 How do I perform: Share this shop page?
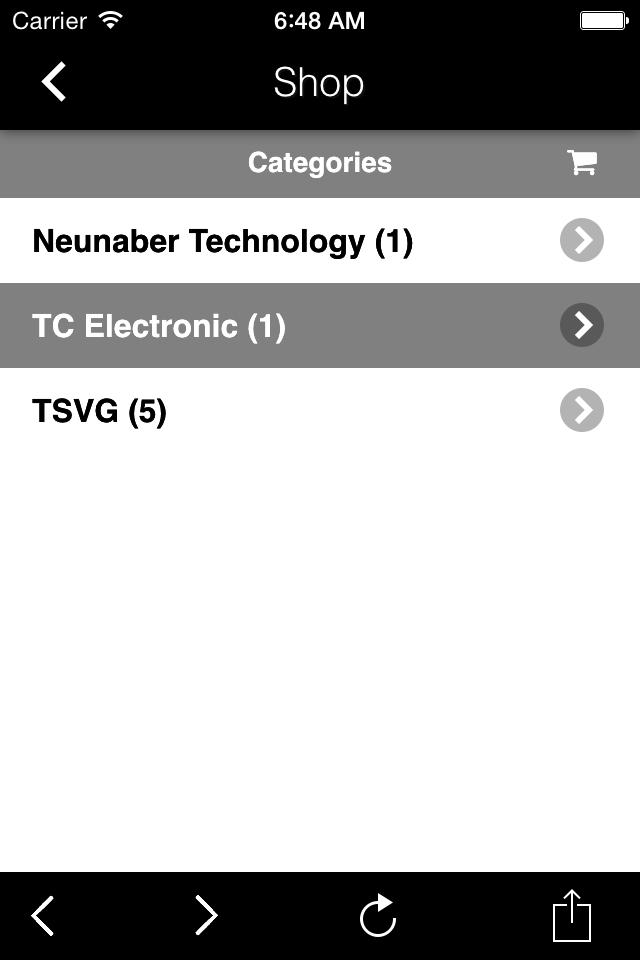[x=572, y=914]
